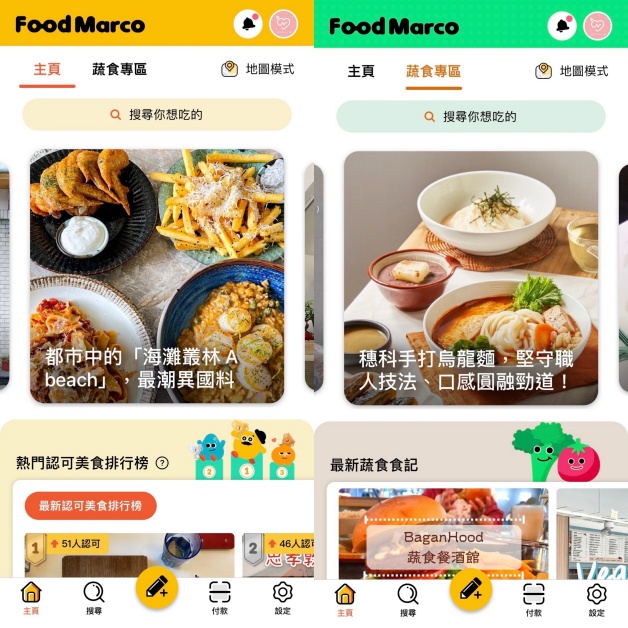Open notifications bell on the yellow-header screen

click(248, 24)
